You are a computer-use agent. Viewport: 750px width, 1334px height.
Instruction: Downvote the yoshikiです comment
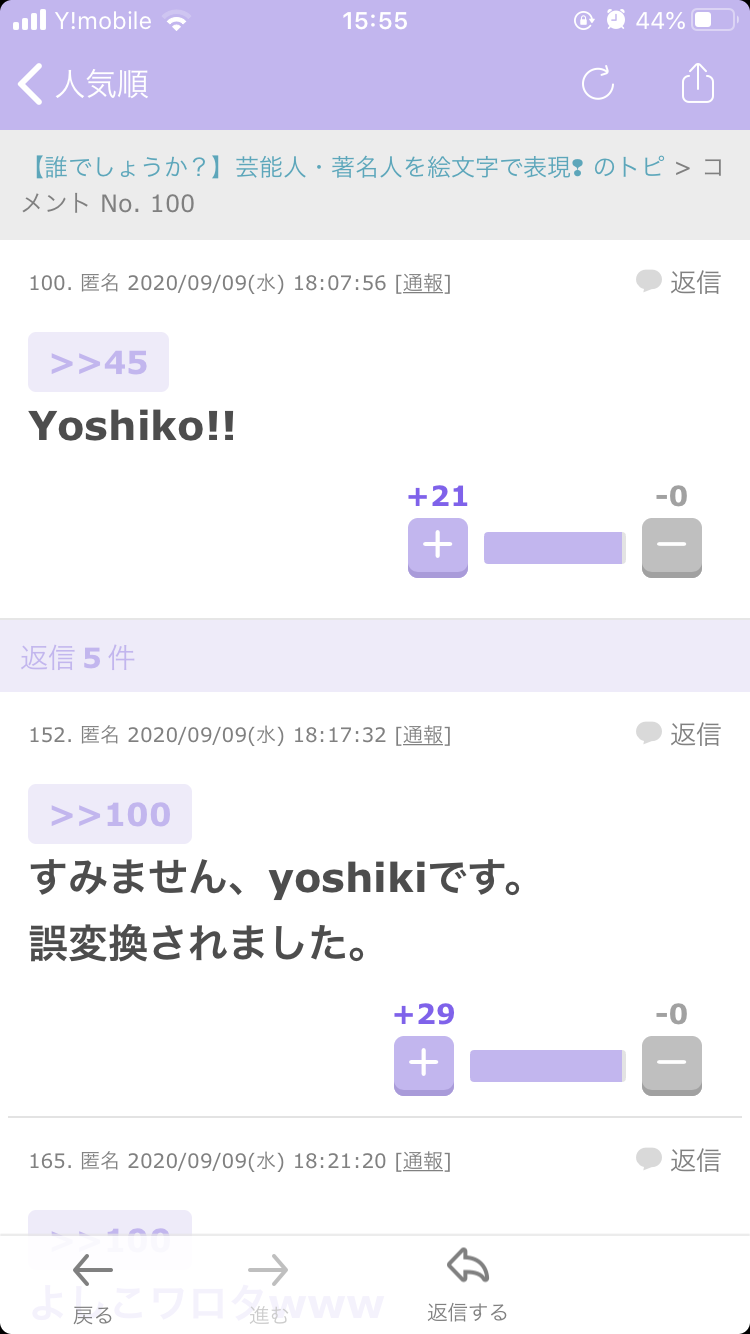[x=672, y=1065]
